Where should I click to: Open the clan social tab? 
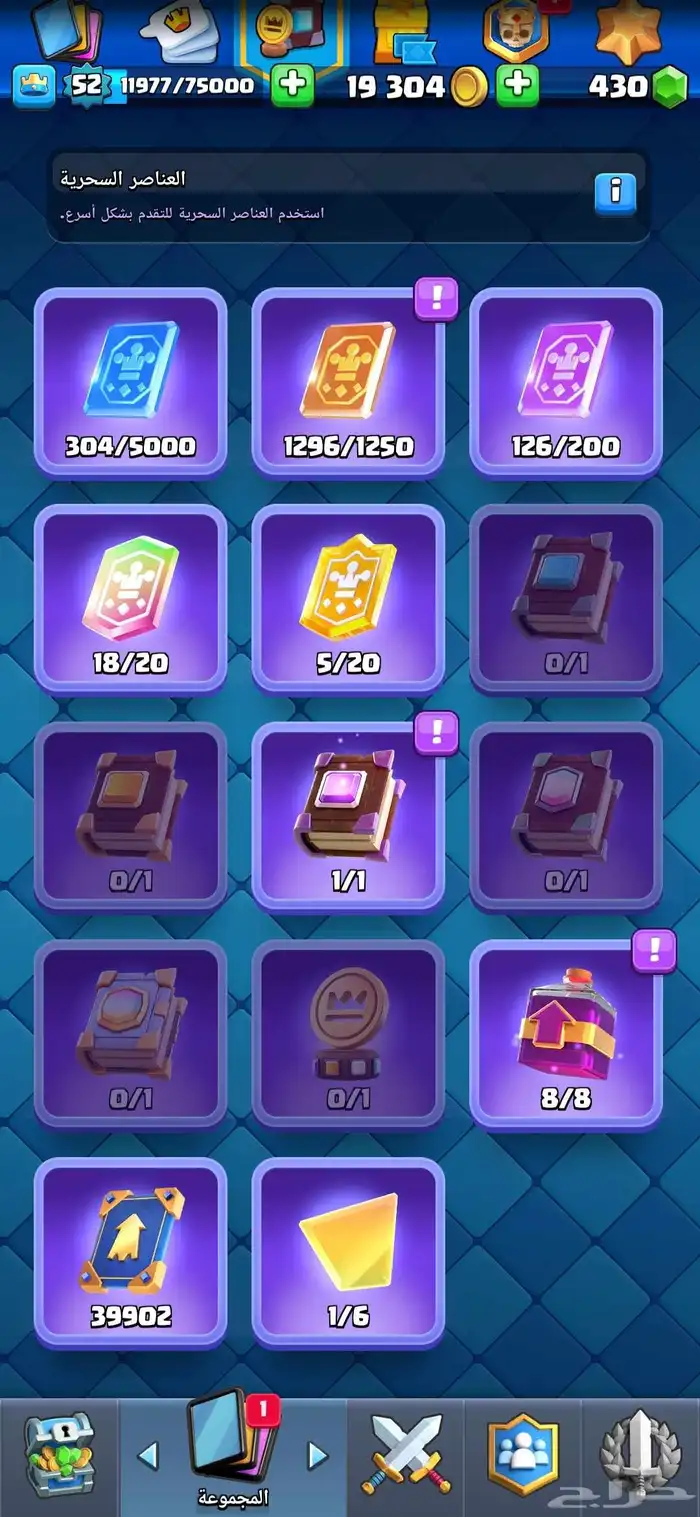click(522, 1456)
